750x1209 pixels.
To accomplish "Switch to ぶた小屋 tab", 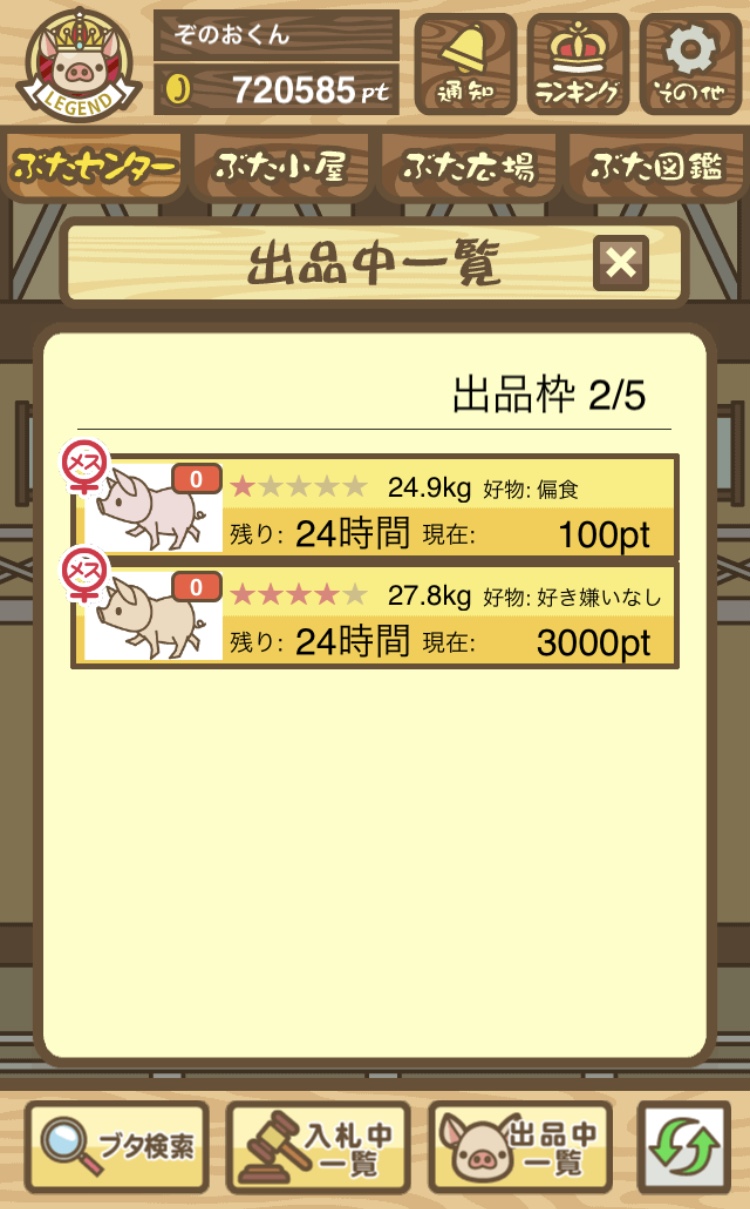I will 282,166.
